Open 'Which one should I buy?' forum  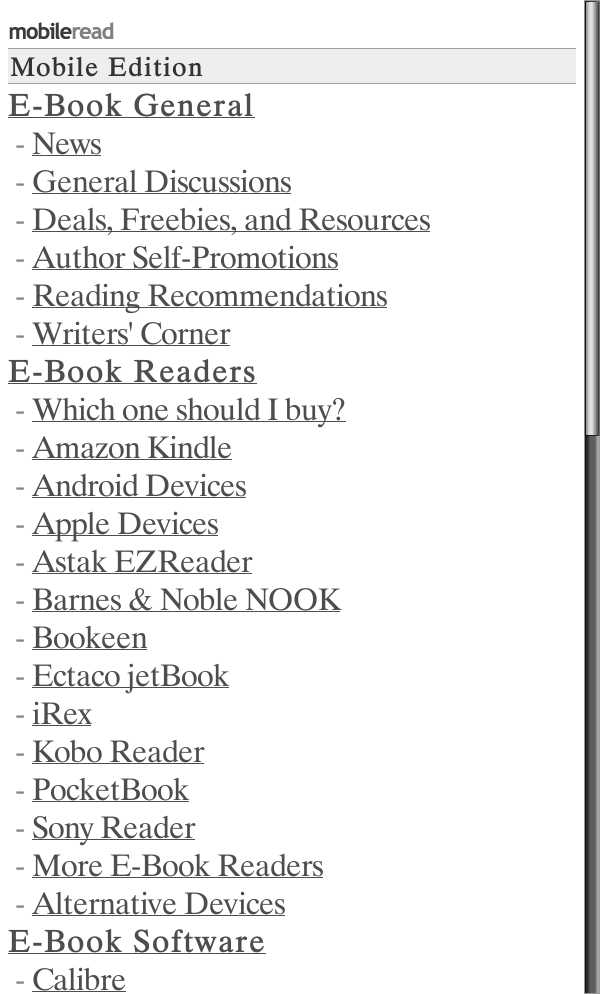click(x=189, y=410)
